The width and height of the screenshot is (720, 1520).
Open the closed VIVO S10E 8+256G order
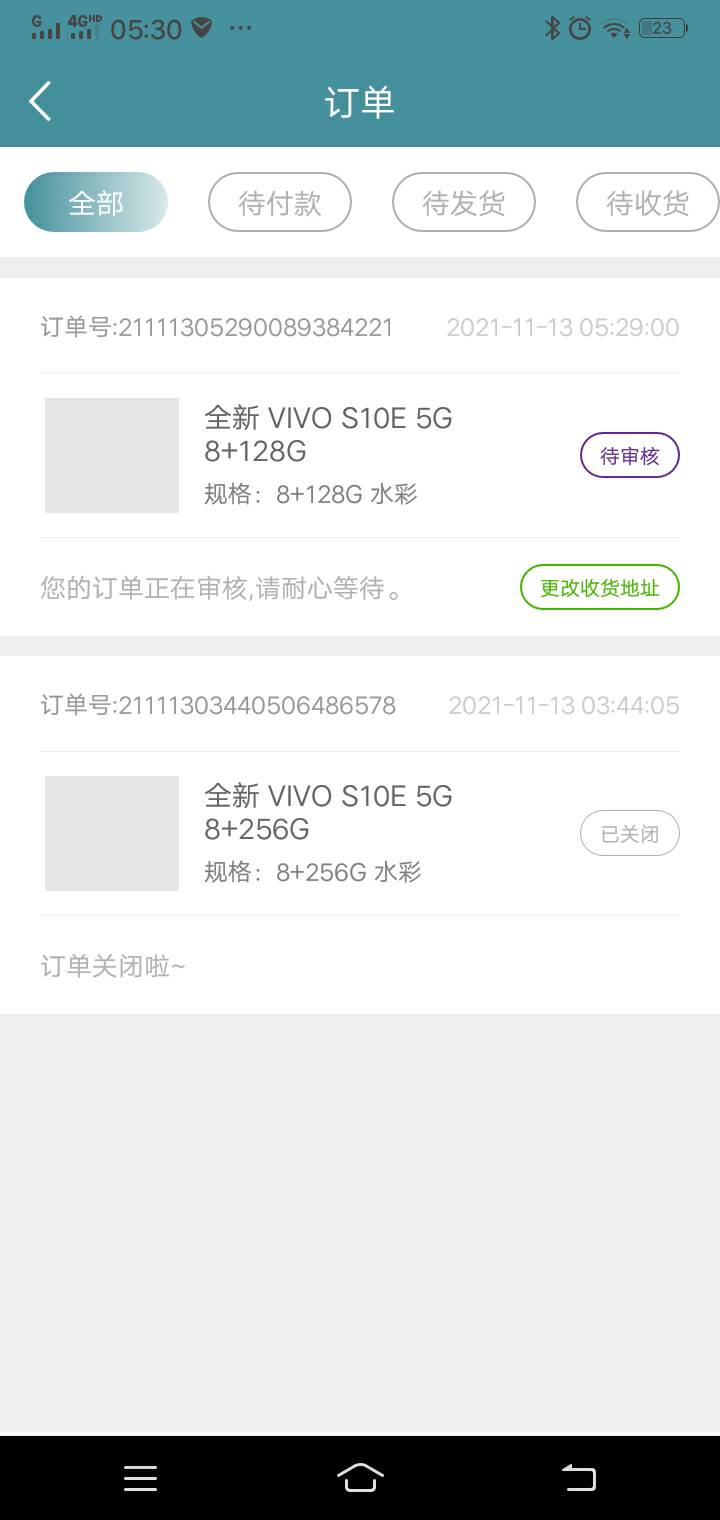click(360, 834)
